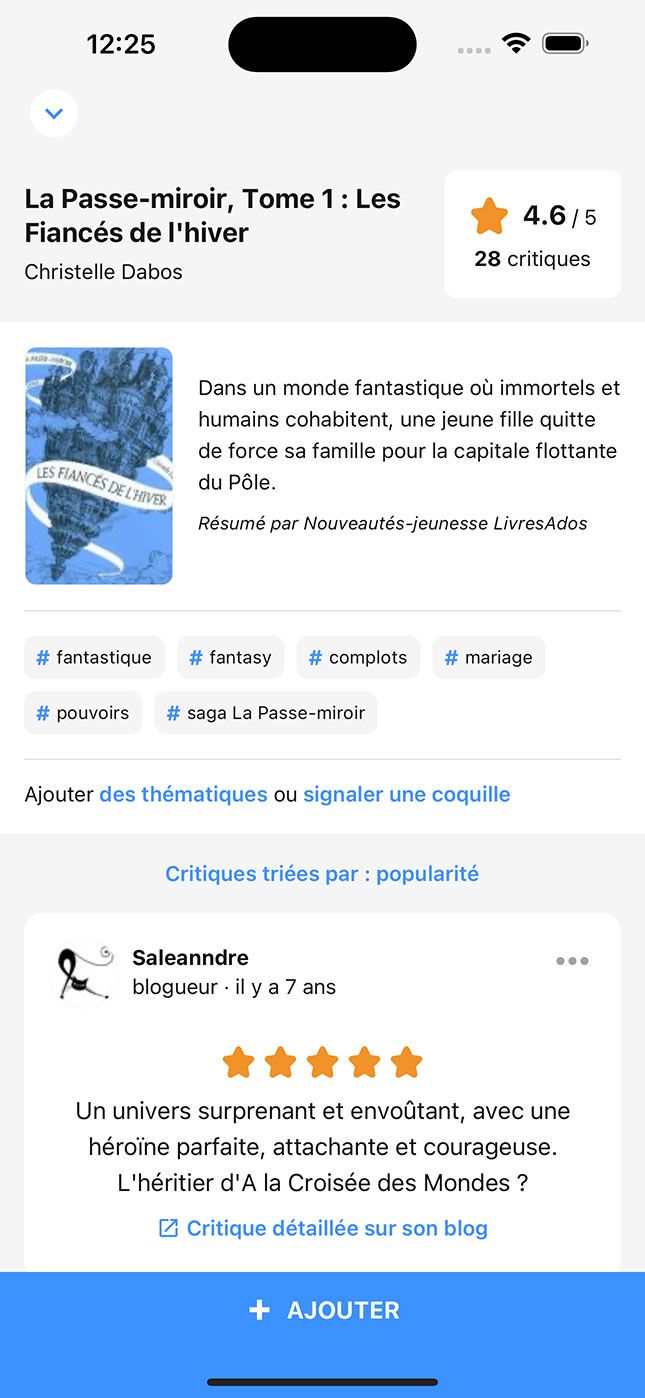Report a typo via "signaler une coquille"
The image size is (645, 1398).
coord(406,795)
